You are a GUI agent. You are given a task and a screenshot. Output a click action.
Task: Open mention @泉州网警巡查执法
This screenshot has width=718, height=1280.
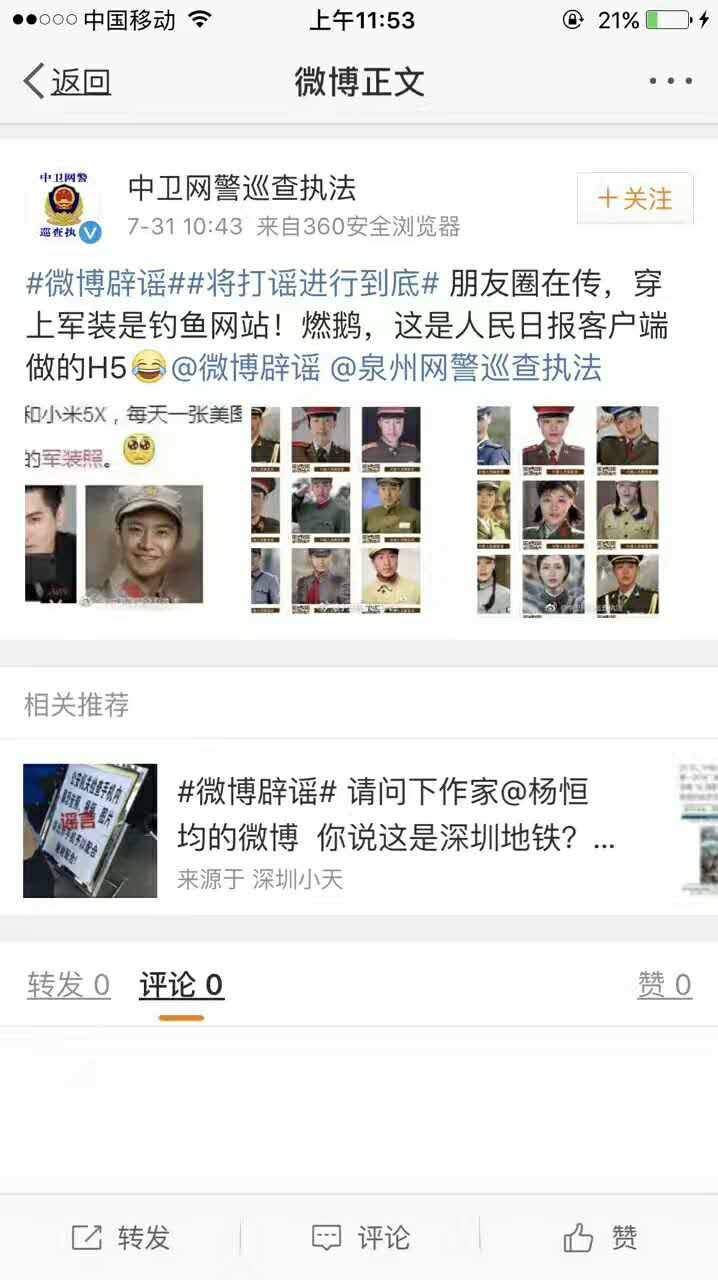[466, 368]
